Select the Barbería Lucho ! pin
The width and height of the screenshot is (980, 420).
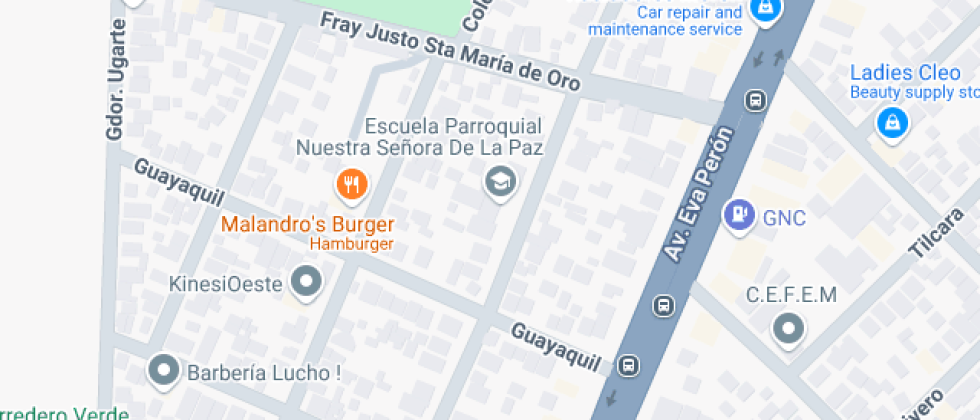click(163, 372)
